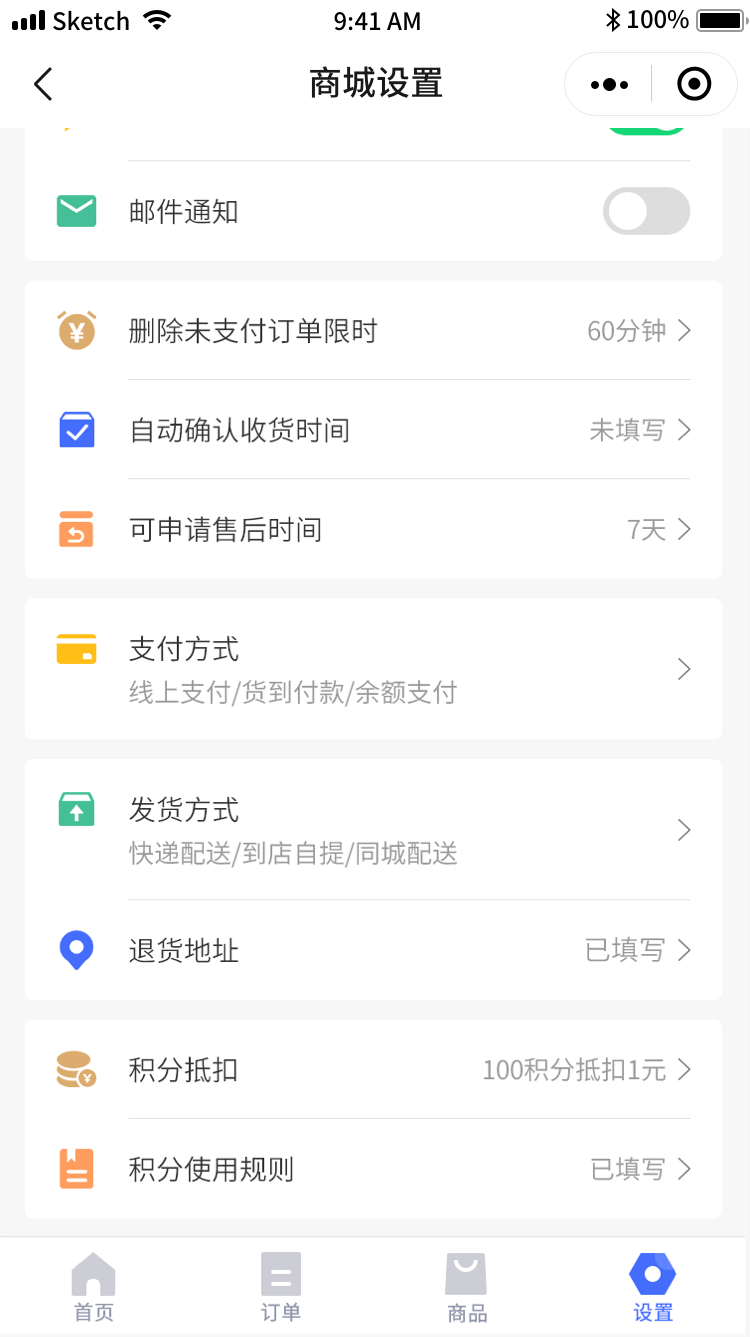Image resolution: width=750 pixels, height=1337 pixels.
Task: Open the mini program more menu
Action: point(609,85)
